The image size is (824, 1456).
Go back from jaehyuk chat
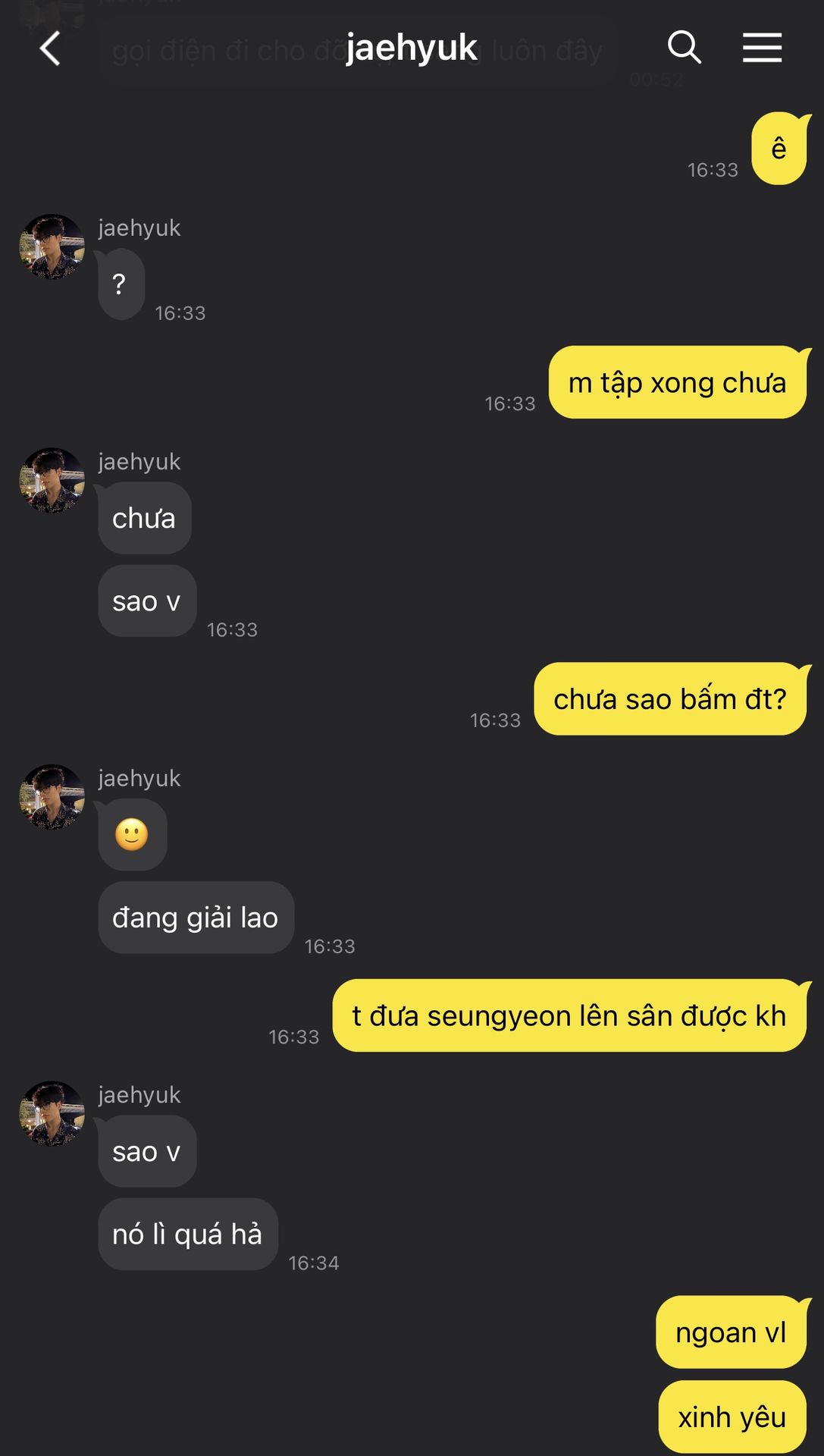pyautogui.click(x=50, y=49)
